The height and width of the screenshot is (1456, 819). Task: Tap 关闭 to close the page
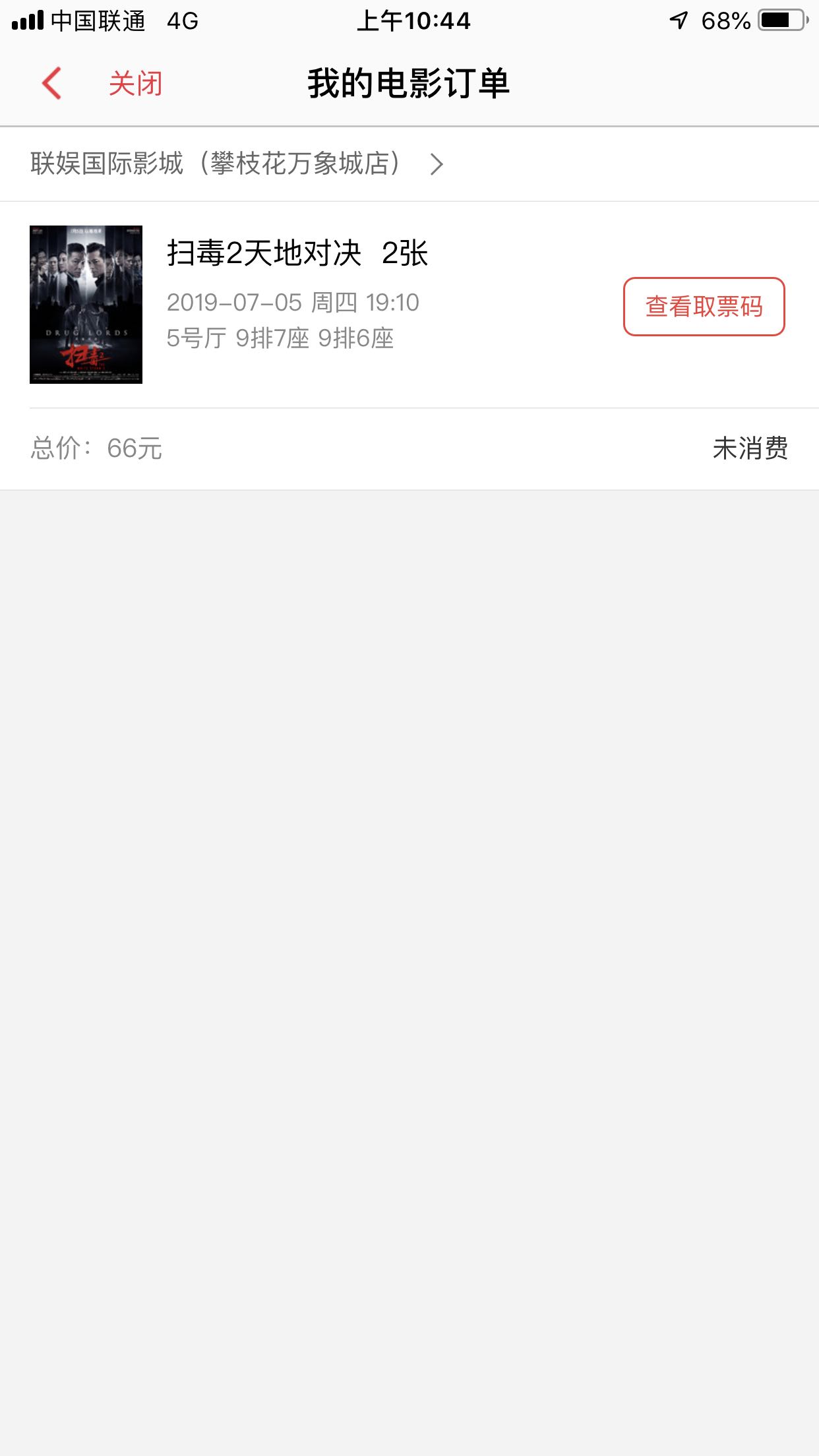136,84
